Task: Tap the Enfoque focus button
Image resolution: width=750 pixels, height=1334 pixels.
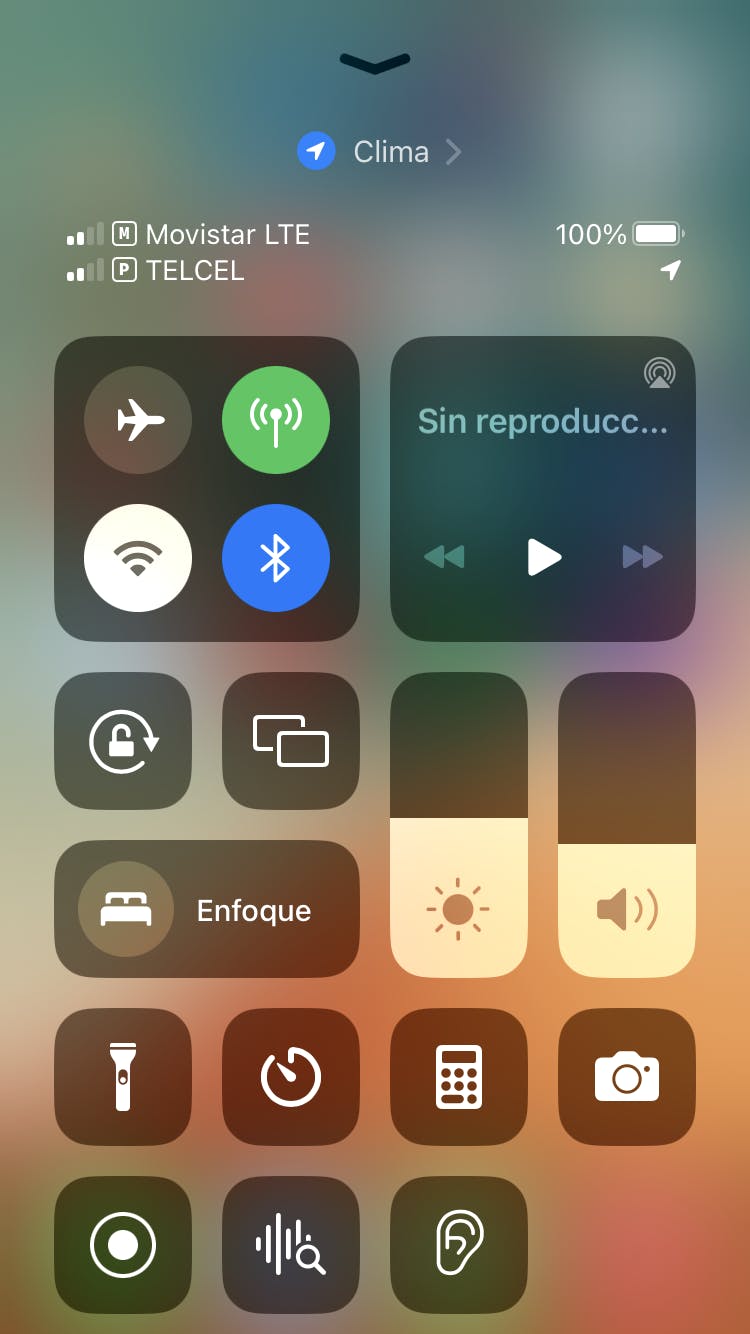Action: [x=207, y=909]
